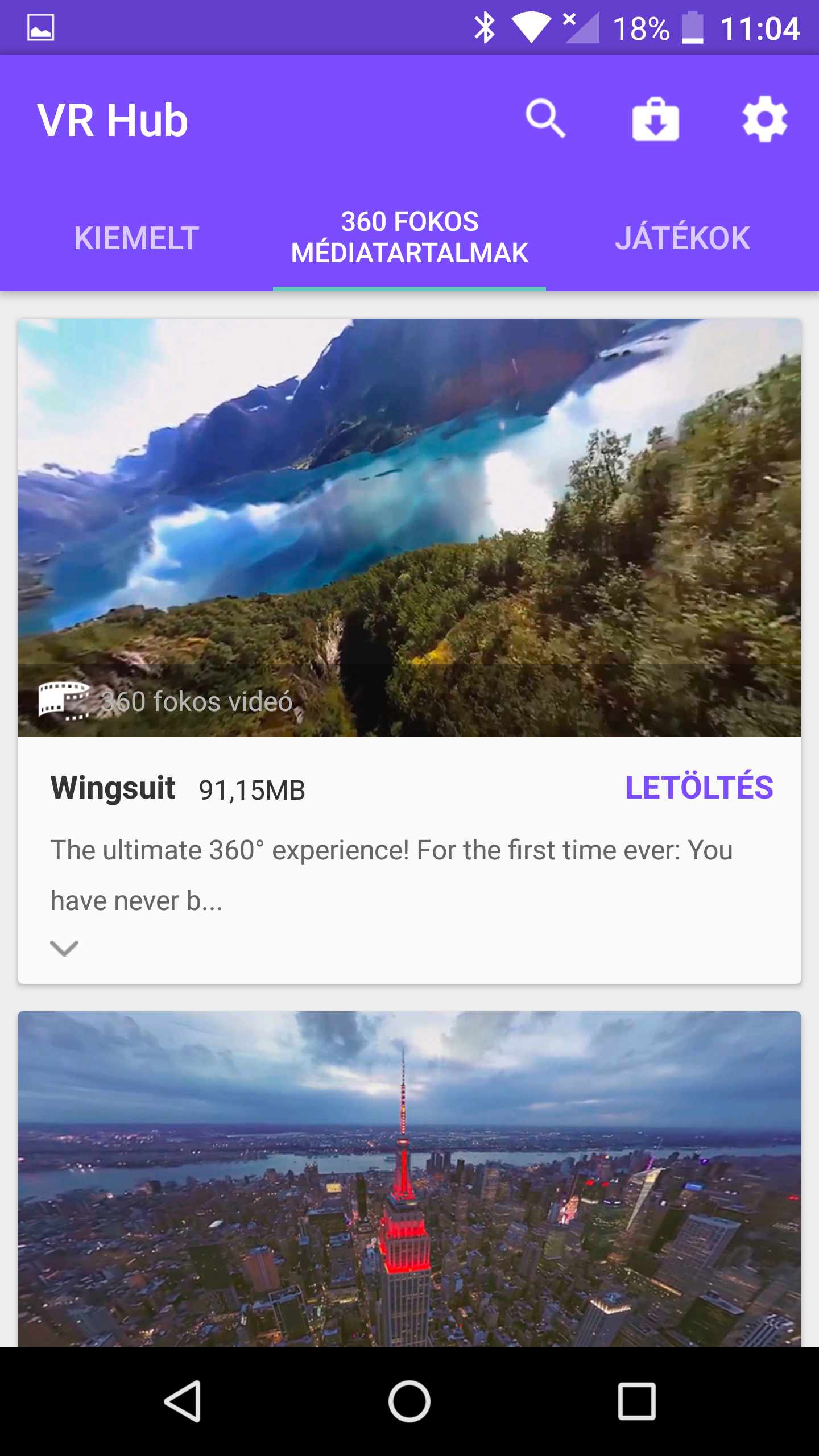This screenshot has height=1456, width=819.
Task: Open the city skyline video card
Action: [409, 1178]
